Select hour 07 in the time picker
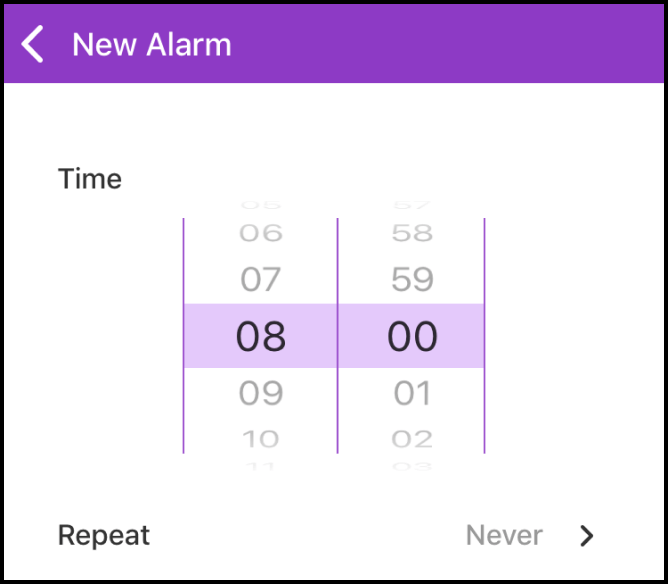Screen dimensions: 668x584 point(261,279)
